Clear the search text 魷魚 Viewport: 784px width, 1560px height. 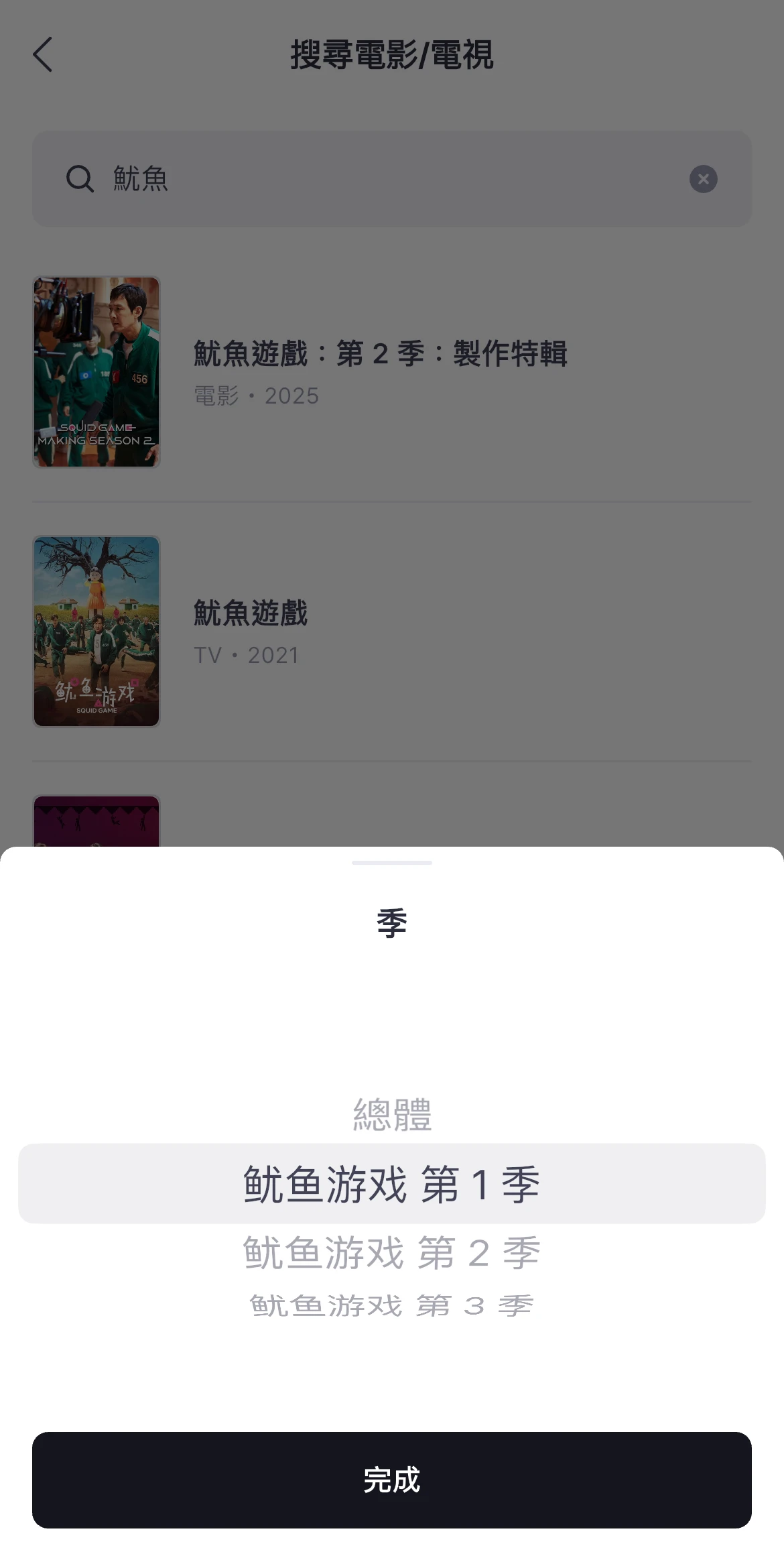(x=703, y=179)
